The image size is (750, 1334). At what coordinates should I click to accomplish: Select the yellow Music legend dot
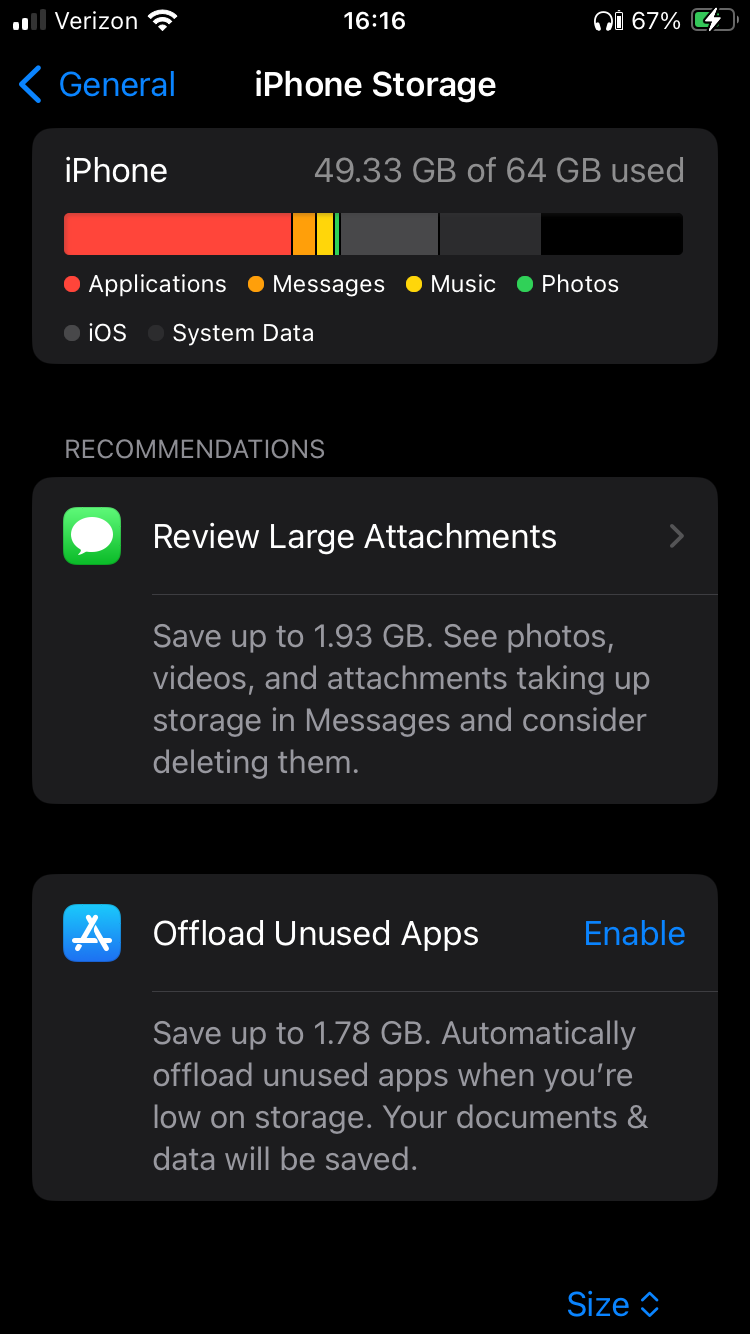point(413,284)
